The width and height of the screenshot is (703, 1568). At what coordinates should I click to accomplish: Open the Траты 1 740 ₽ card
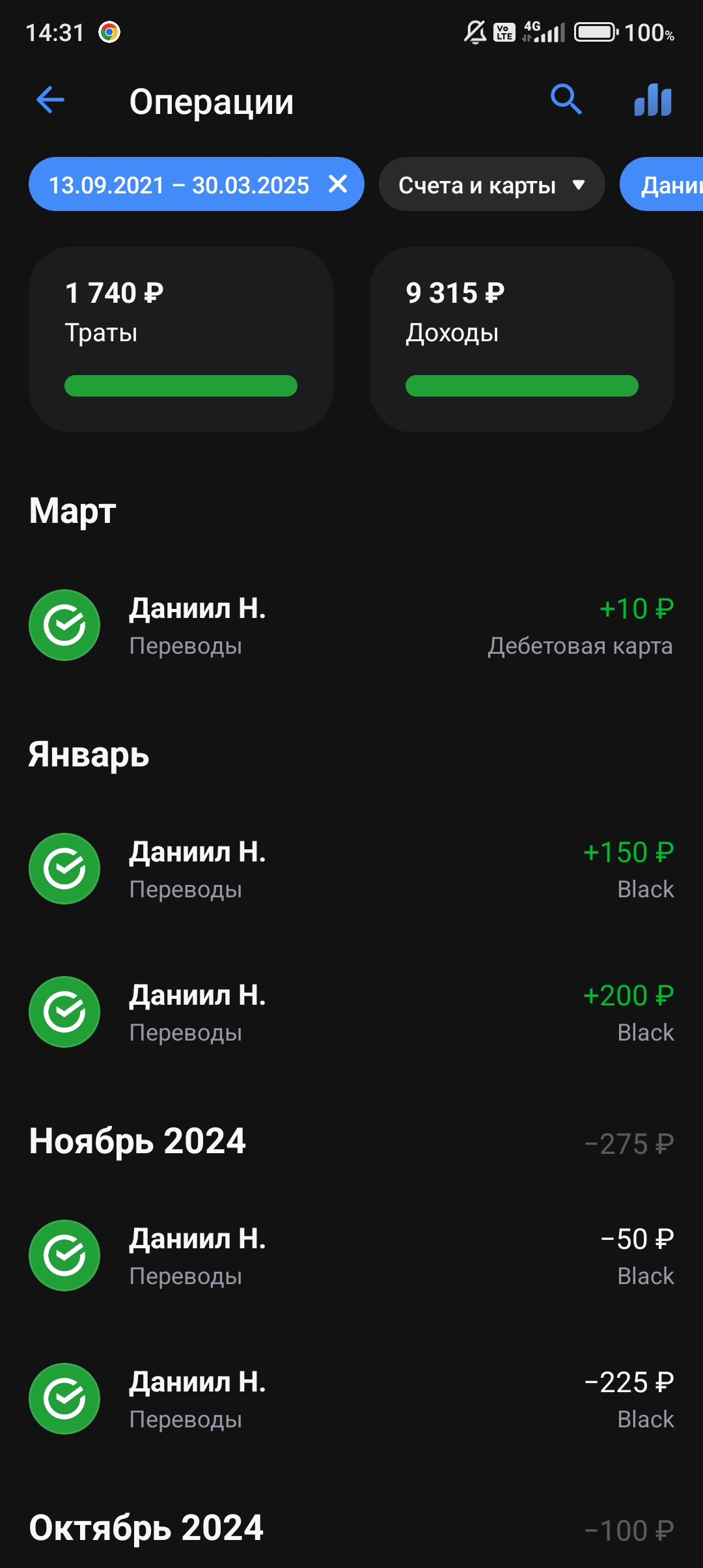181,339
